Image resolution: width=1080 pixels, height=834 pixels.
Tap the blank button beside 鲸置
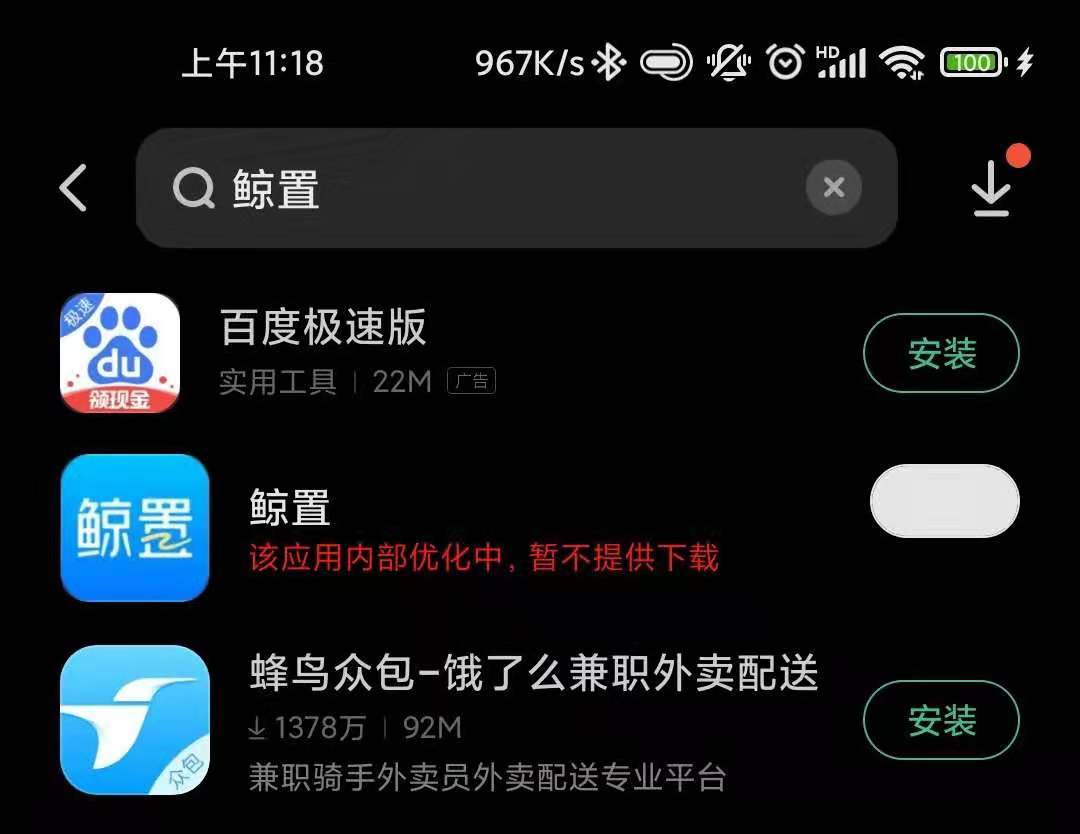(x=944, y=501)
